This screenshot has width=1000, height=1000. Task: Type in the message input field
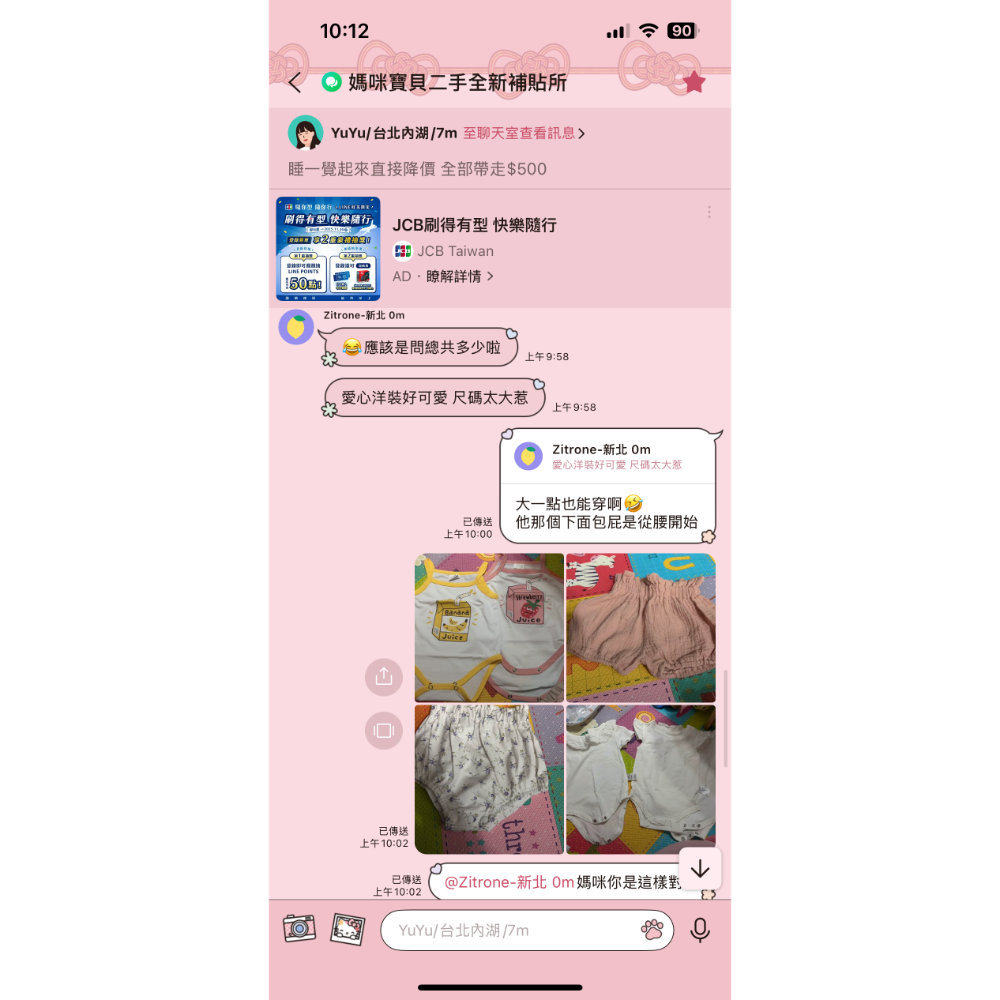tap(510, 930)
